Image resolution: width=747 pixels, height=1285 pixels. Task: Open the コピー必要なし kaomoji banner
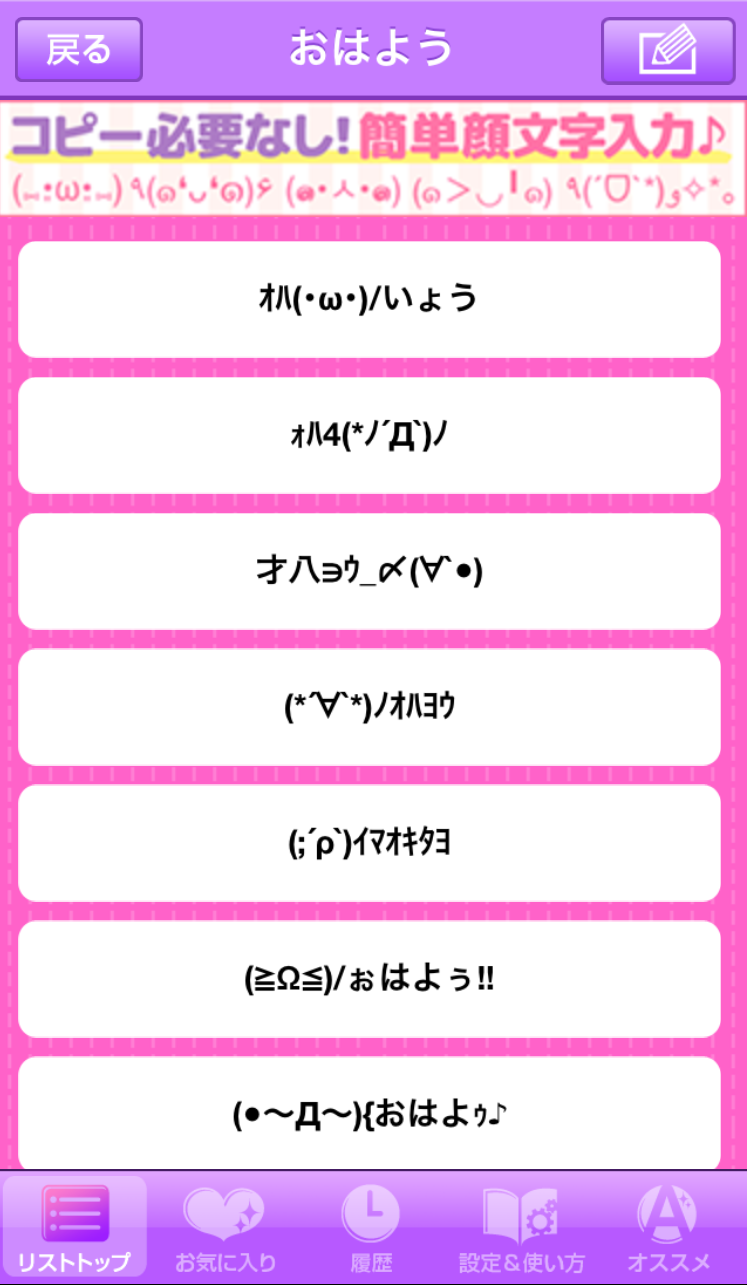(373, 158)
